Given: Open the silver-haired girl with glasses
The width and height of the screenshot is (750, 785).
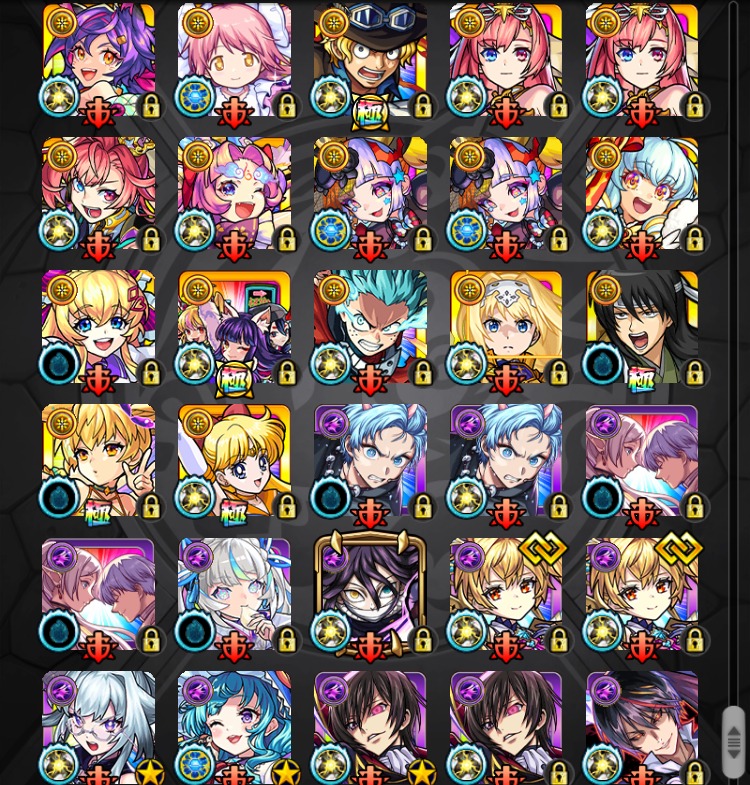Looking at the screenshot, I should (99, 728).
